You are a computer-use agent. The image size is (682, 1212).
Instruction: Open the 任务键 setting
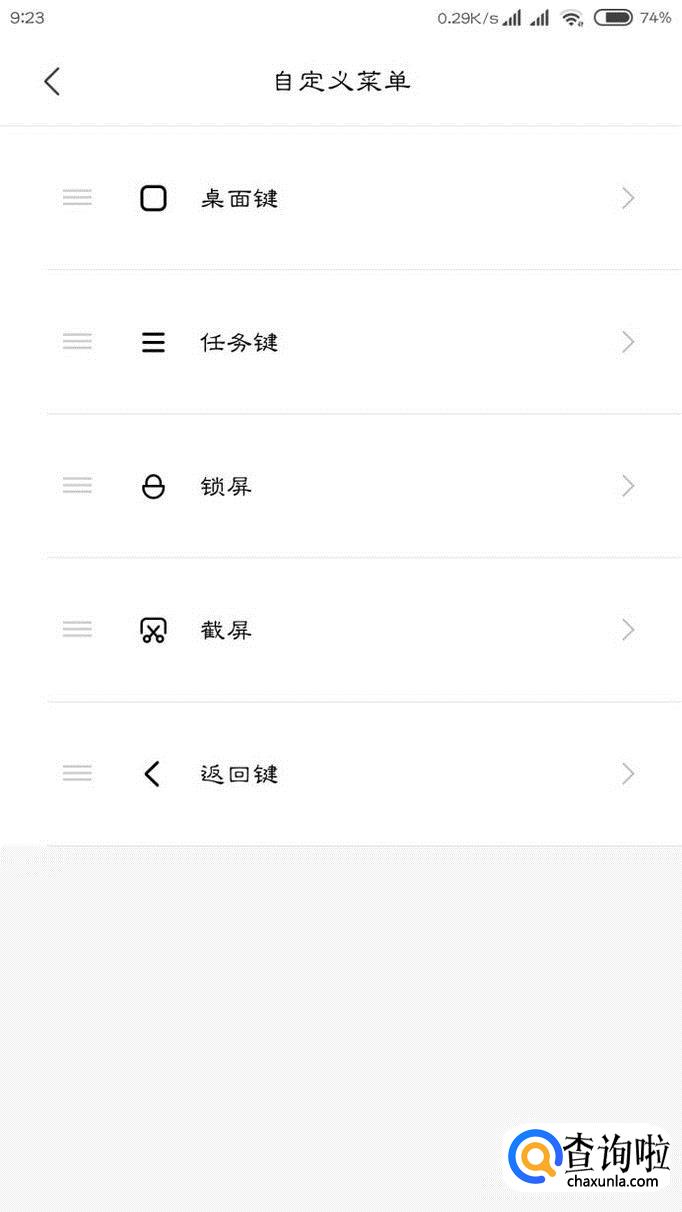click(340, 342)
